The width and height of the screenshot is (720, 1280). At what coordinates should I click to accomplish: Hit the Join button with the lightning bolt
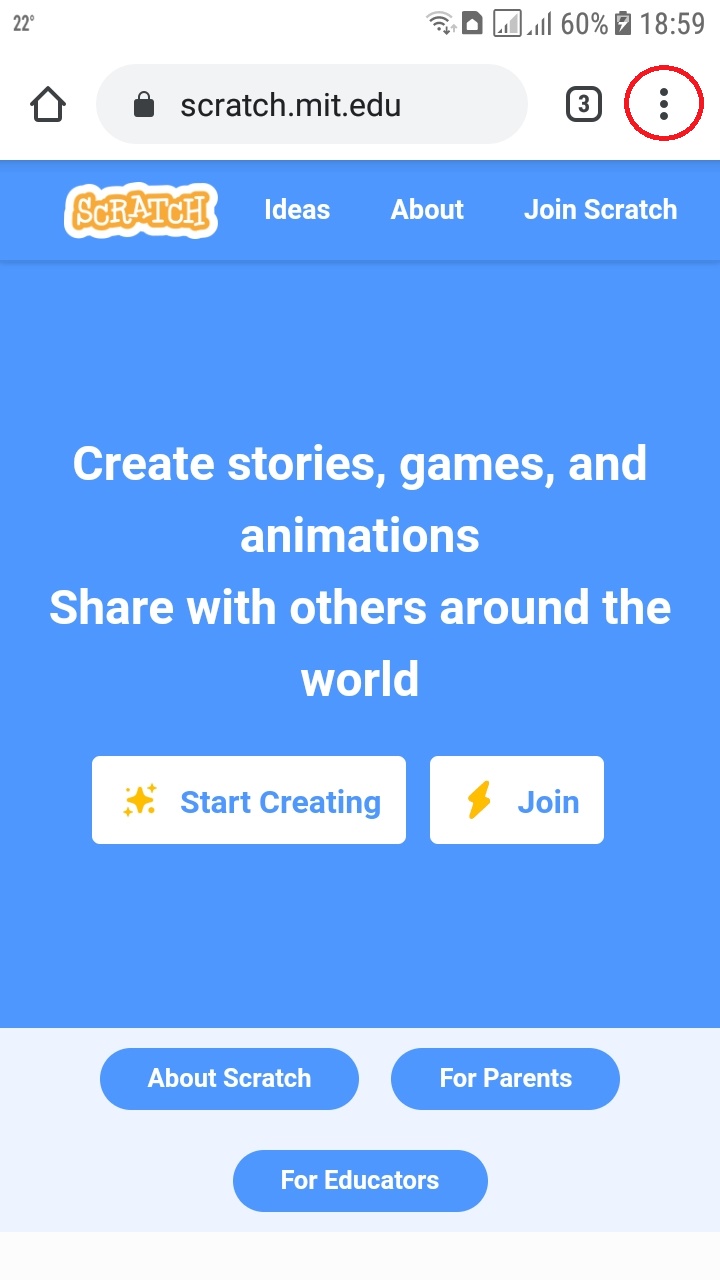[517, 801]
